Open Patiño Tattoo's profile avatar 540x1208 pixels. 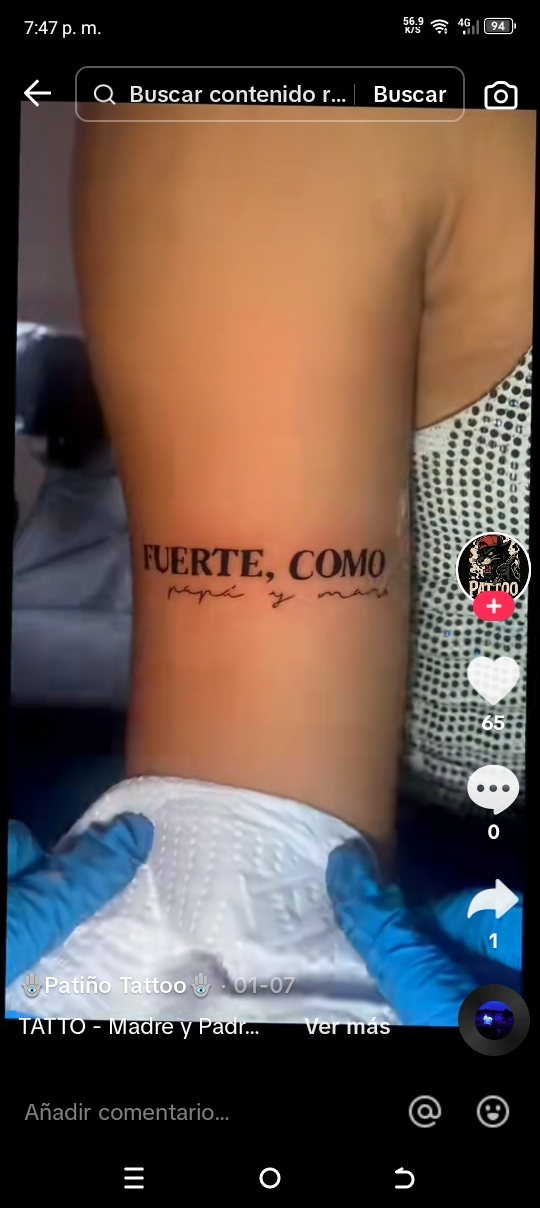[493, 568]
